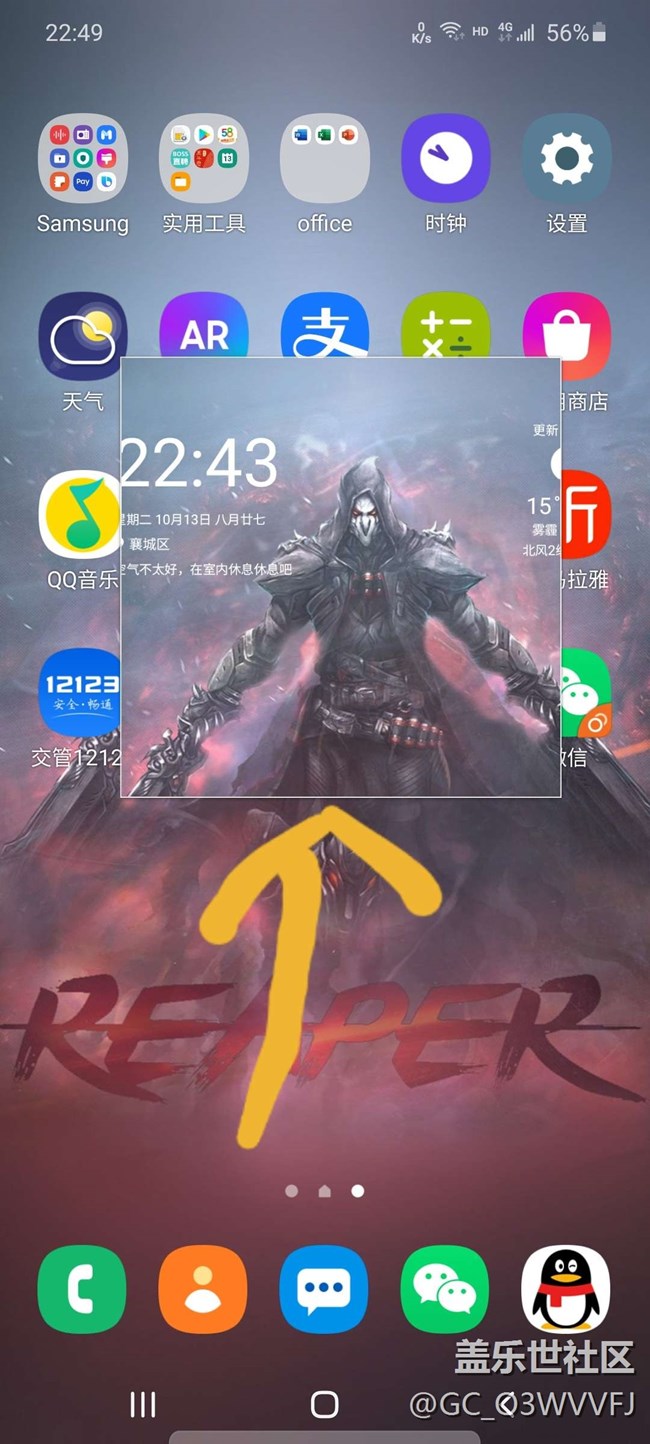
Task: Open the 实用工具 folder
Action: tap(204, 160)
